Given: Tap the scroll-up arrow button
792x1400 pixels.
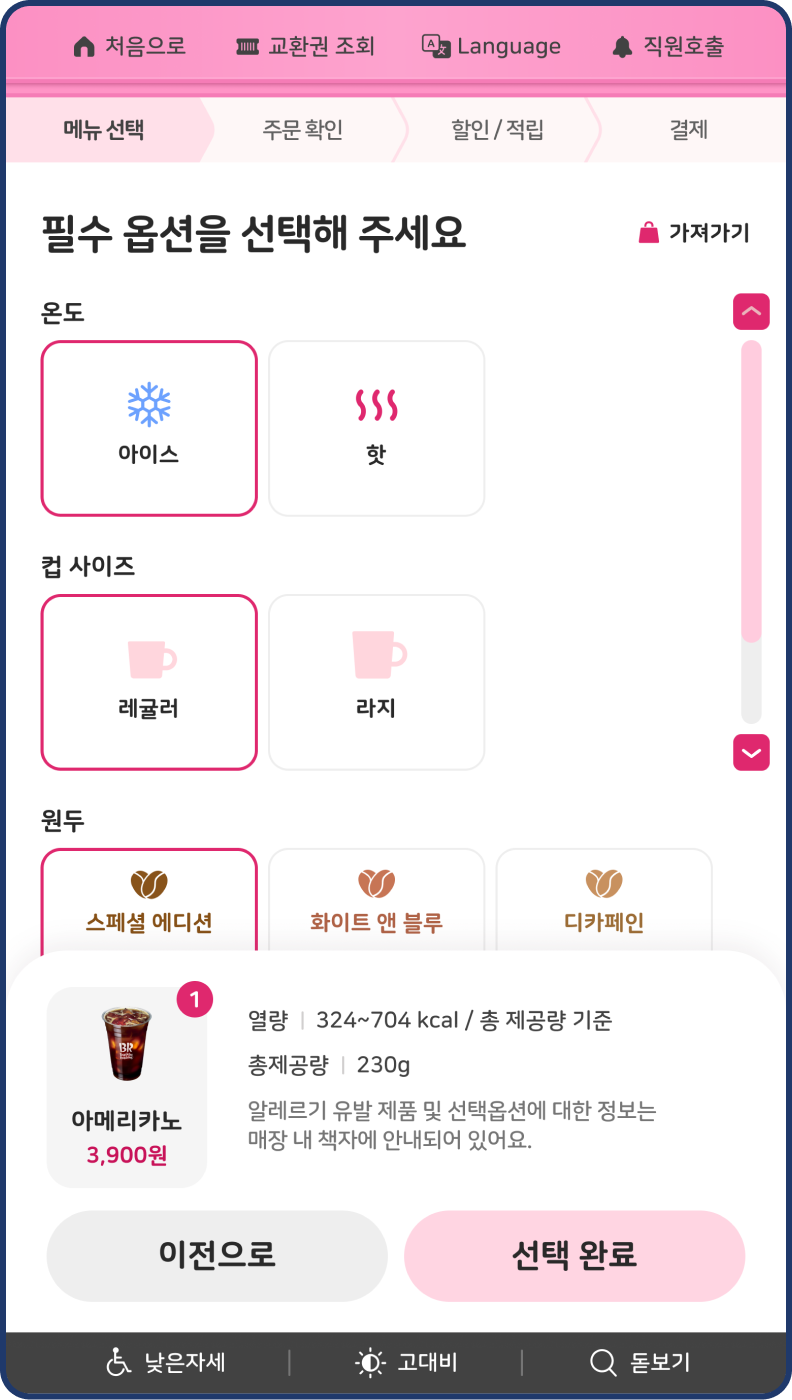Looking at the screenshot, I should 751,312.
